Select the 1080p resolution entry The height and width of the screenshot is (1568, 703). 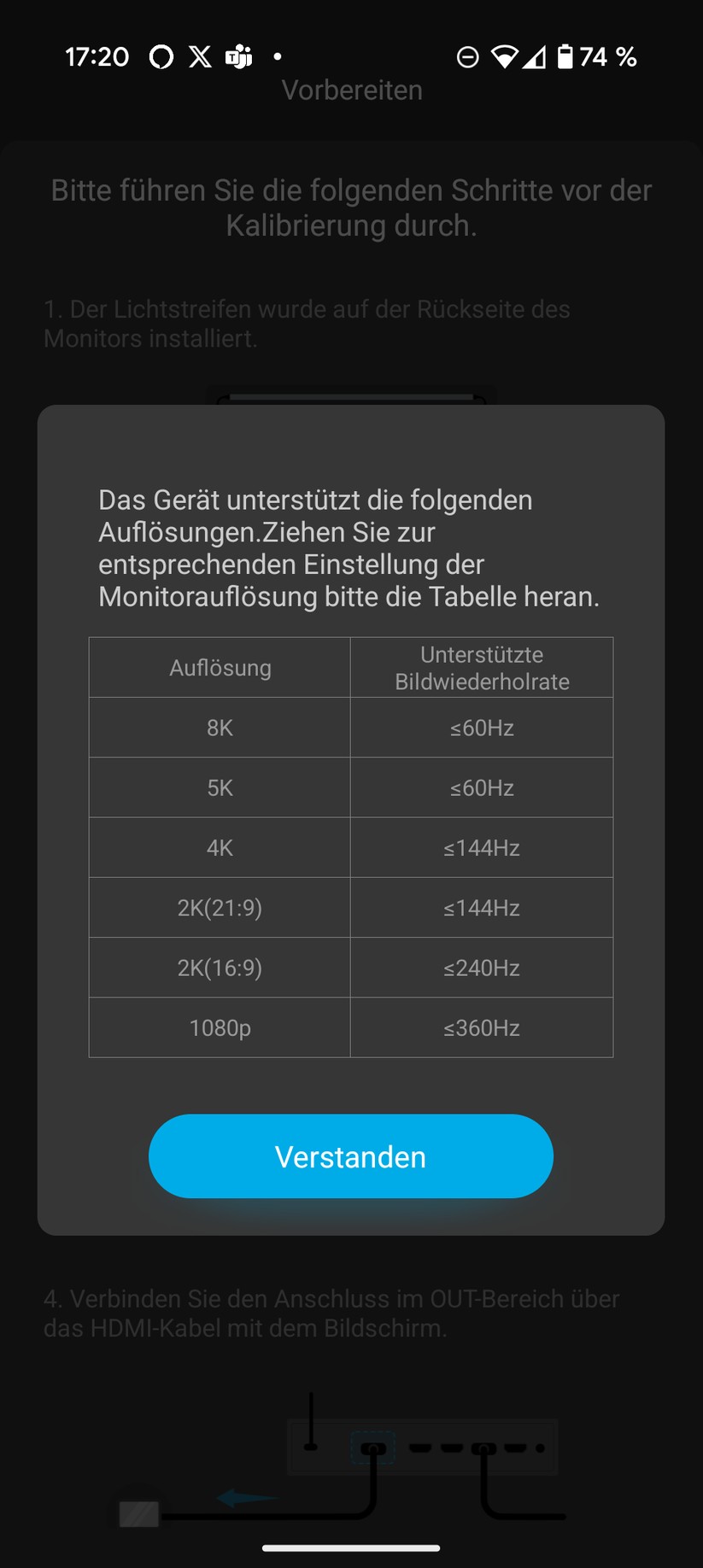[x=219, y=1027]
